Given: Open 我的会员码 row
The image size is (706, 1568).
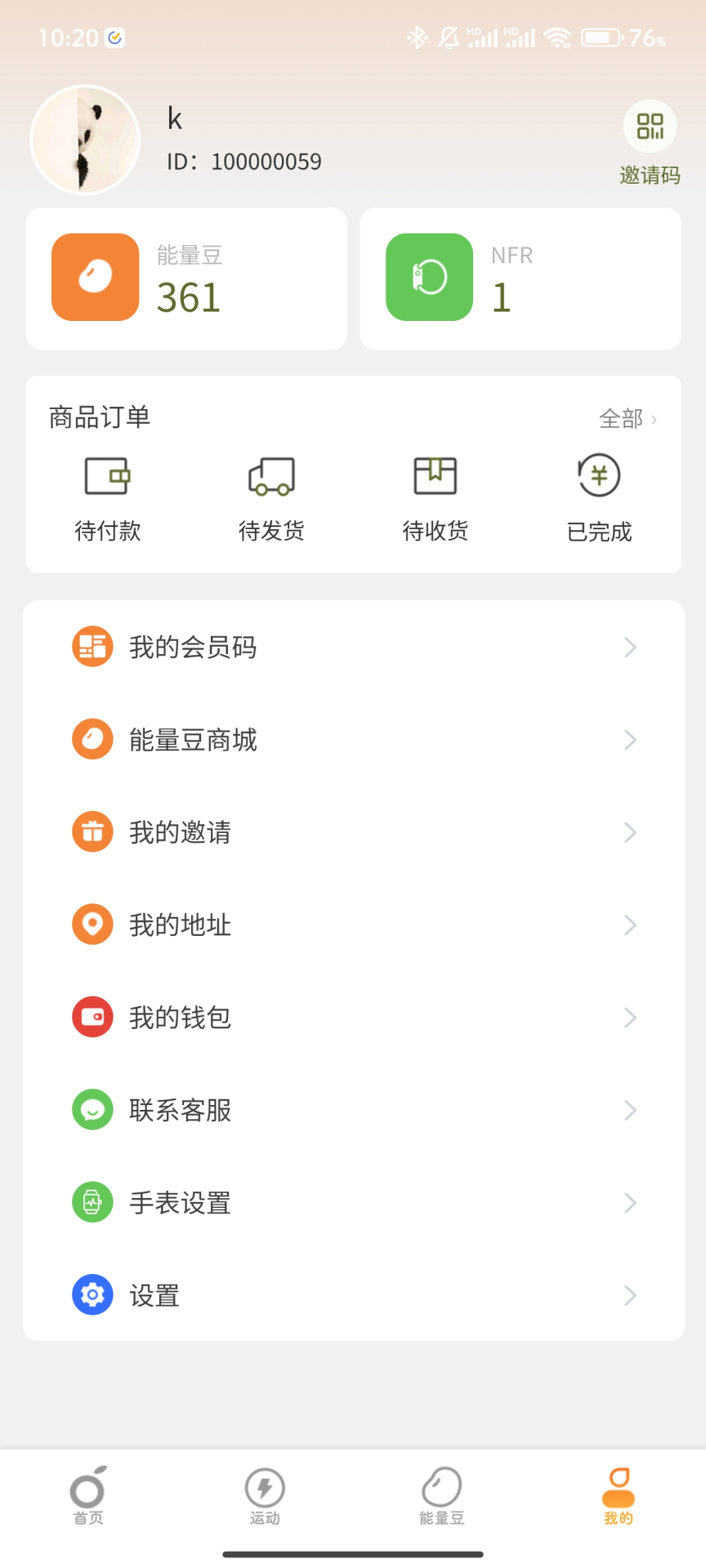Looking at the screenshot, I should point(353,648).
